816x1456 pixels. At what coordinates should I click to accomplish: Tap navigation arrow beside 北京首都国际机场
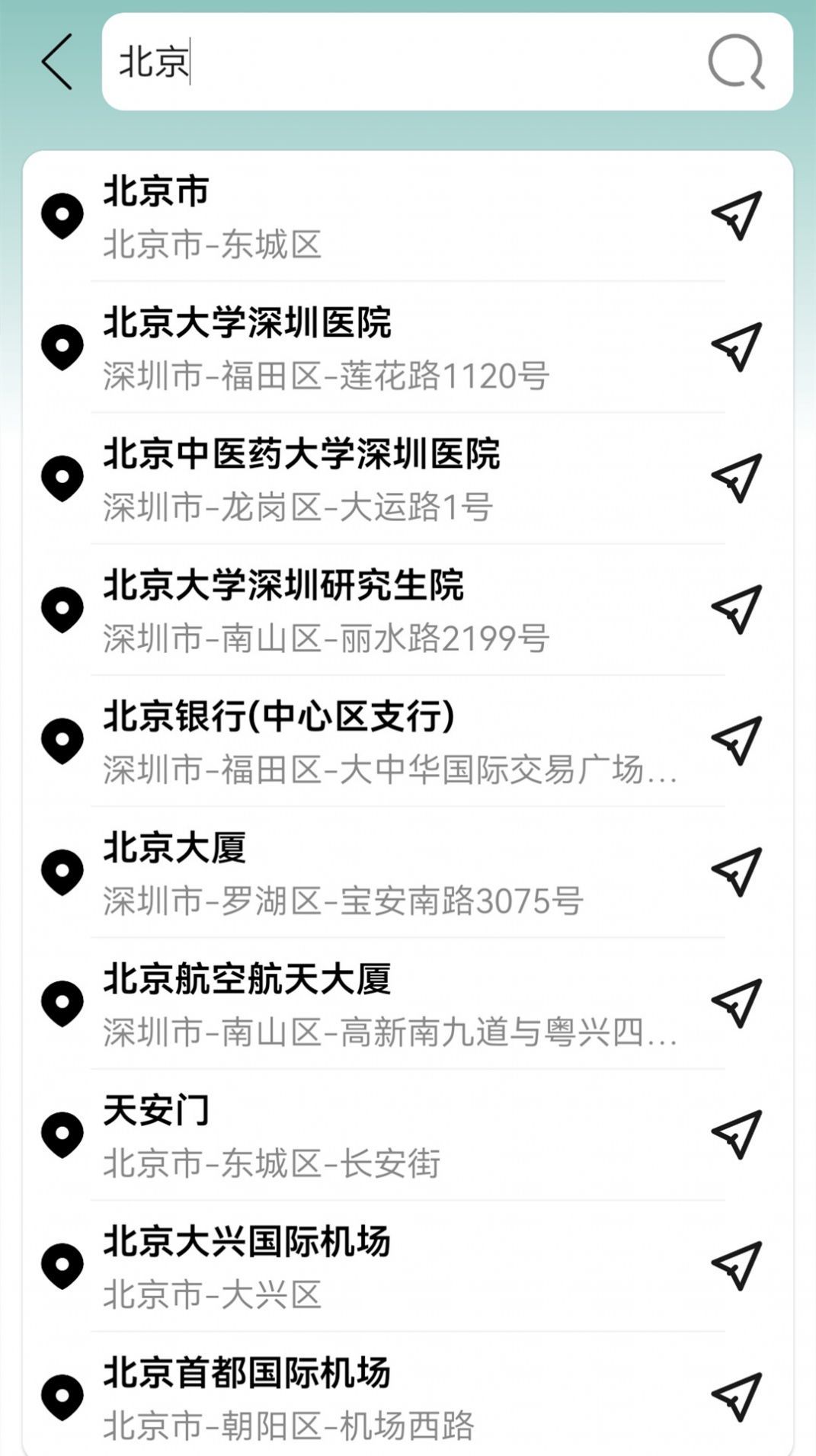[x=737, y=1397]
